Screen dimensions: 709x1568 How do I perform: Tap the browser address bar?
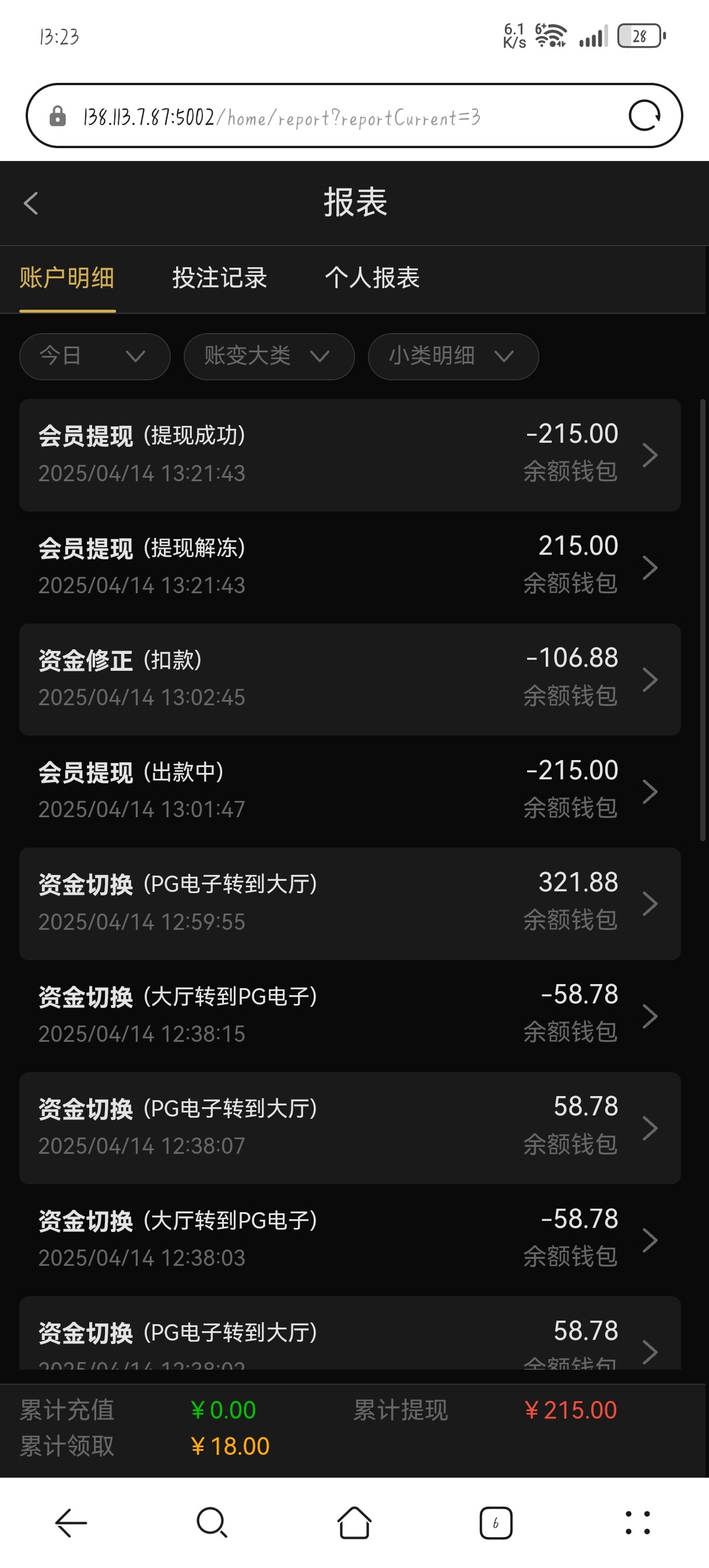click(341, 116)
